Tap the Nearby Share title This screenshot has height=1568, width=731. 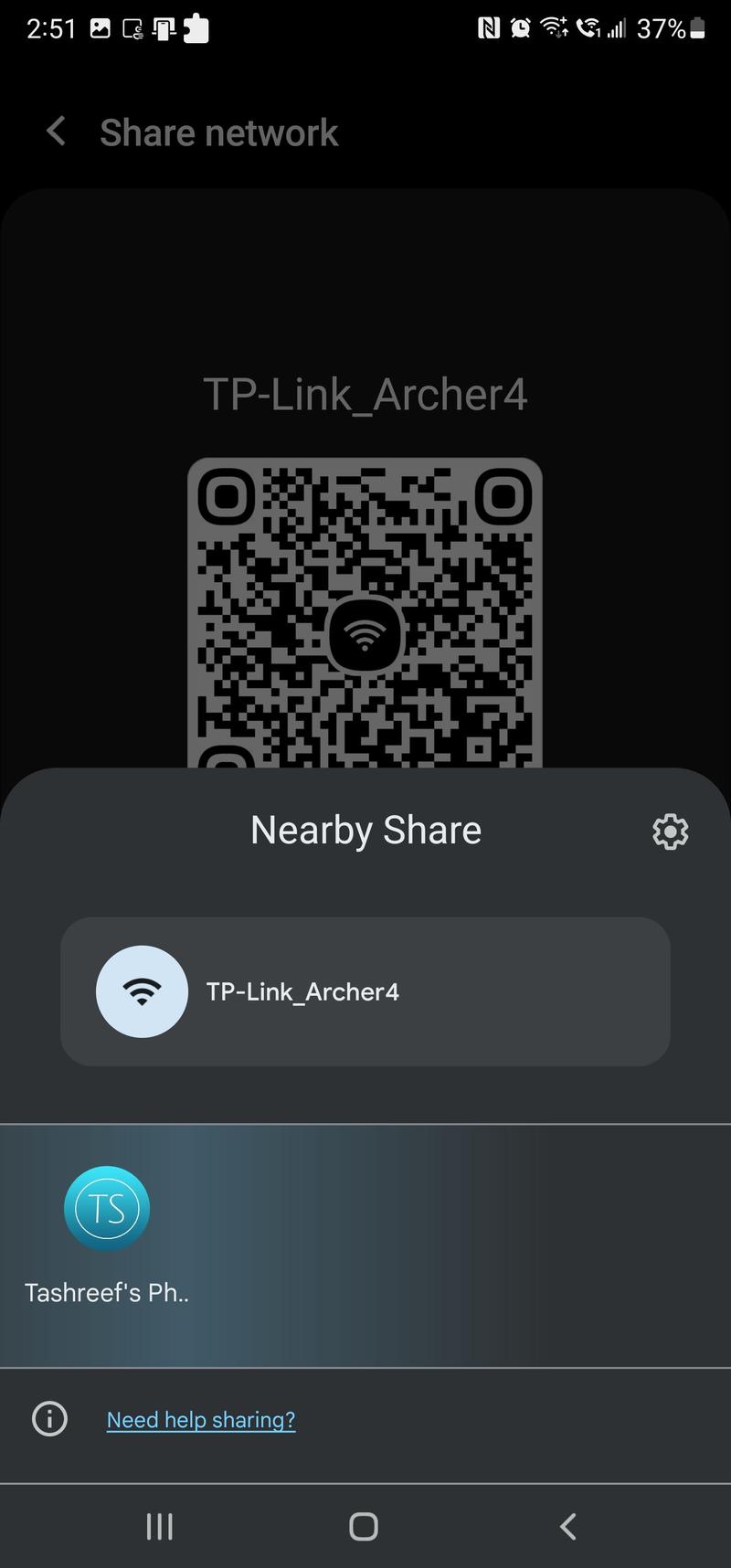[365, 830]
